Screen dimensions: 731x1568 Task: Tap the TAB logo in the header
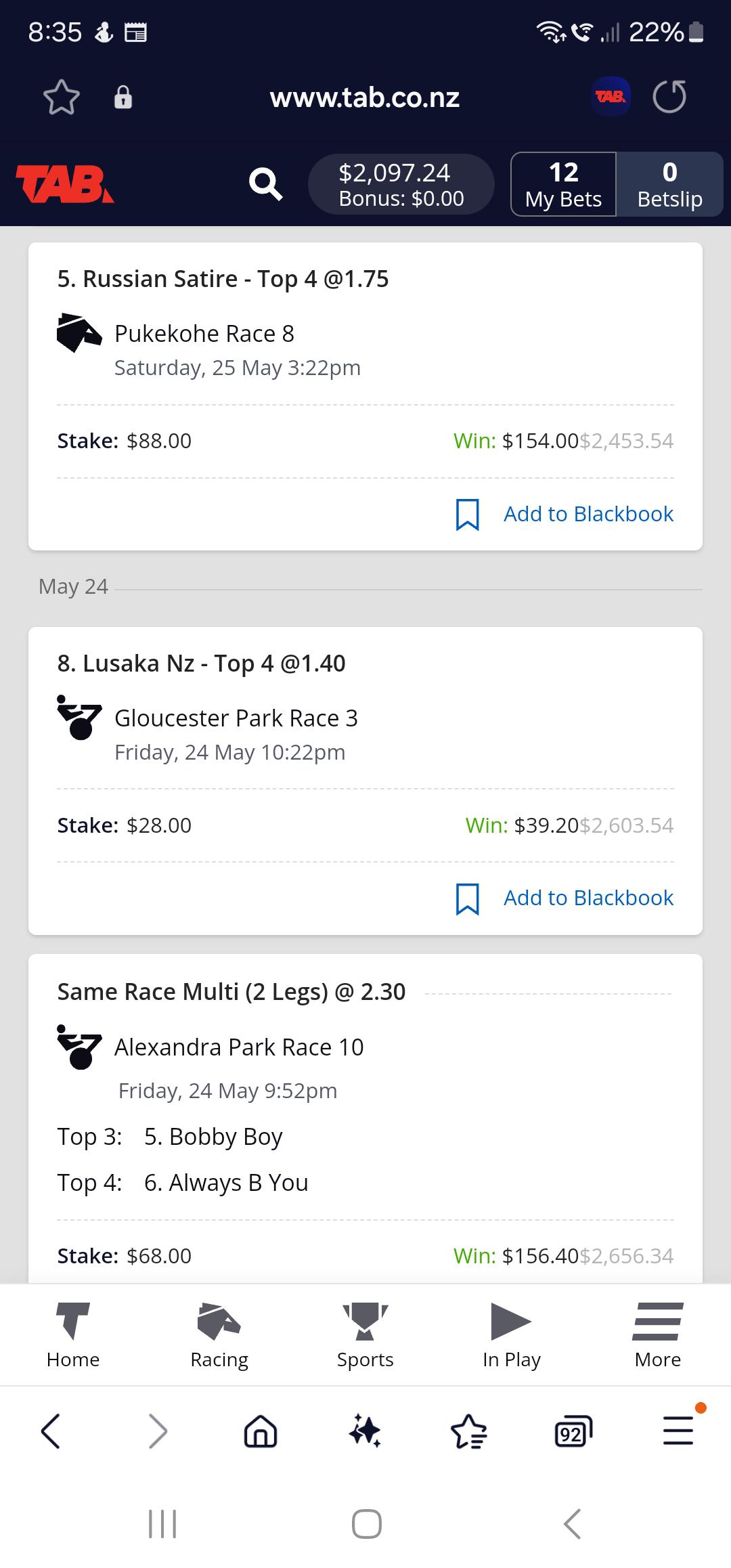tap(65, 184)
